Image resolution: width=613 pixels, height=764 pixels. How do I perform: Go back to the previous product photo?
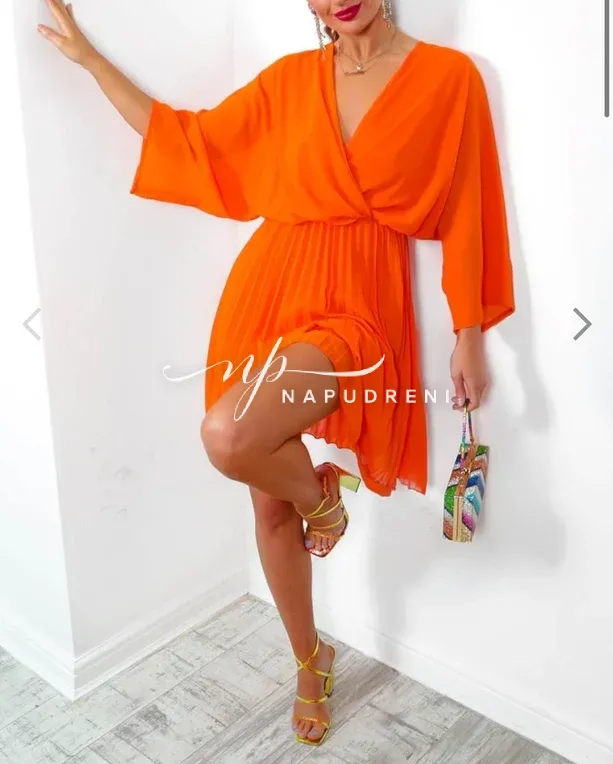pos(32,324)
